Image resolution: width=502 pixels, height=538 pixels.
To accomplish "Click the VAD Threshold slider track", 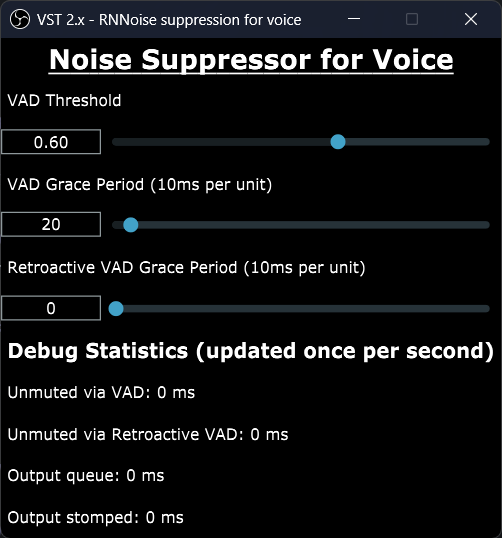I will tap(301, 142).
